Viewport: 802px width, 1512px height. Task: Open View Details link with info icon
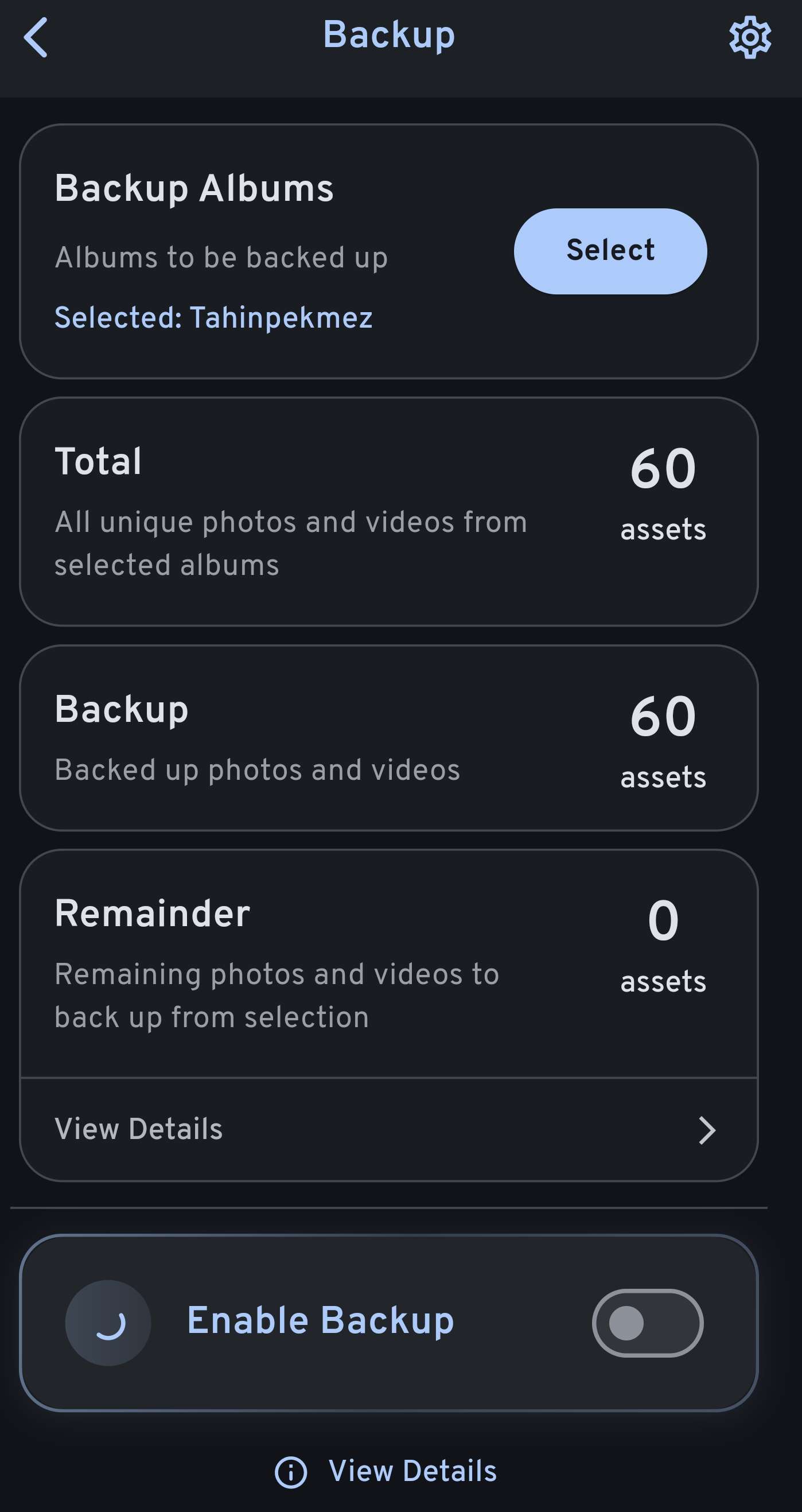coord(387,1471)
